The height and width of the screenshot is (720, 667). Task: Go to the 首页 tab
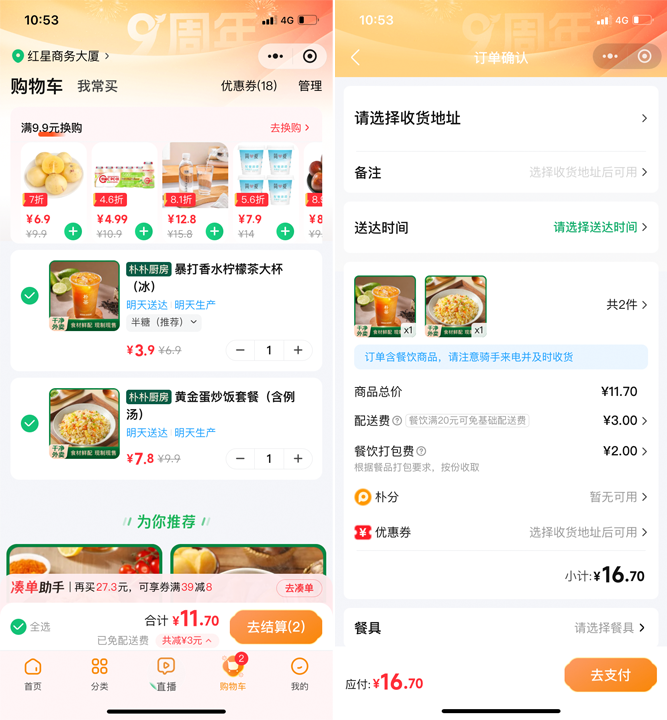point(33,675)
